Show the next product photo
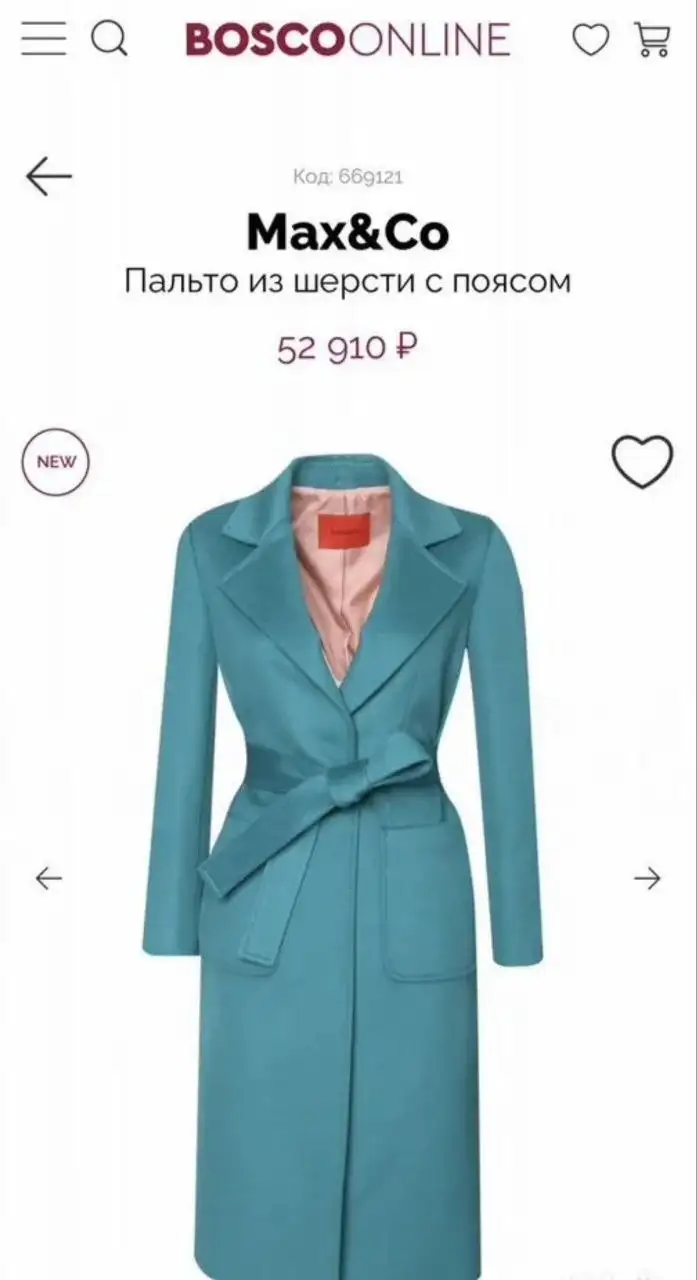 (647, 878)
